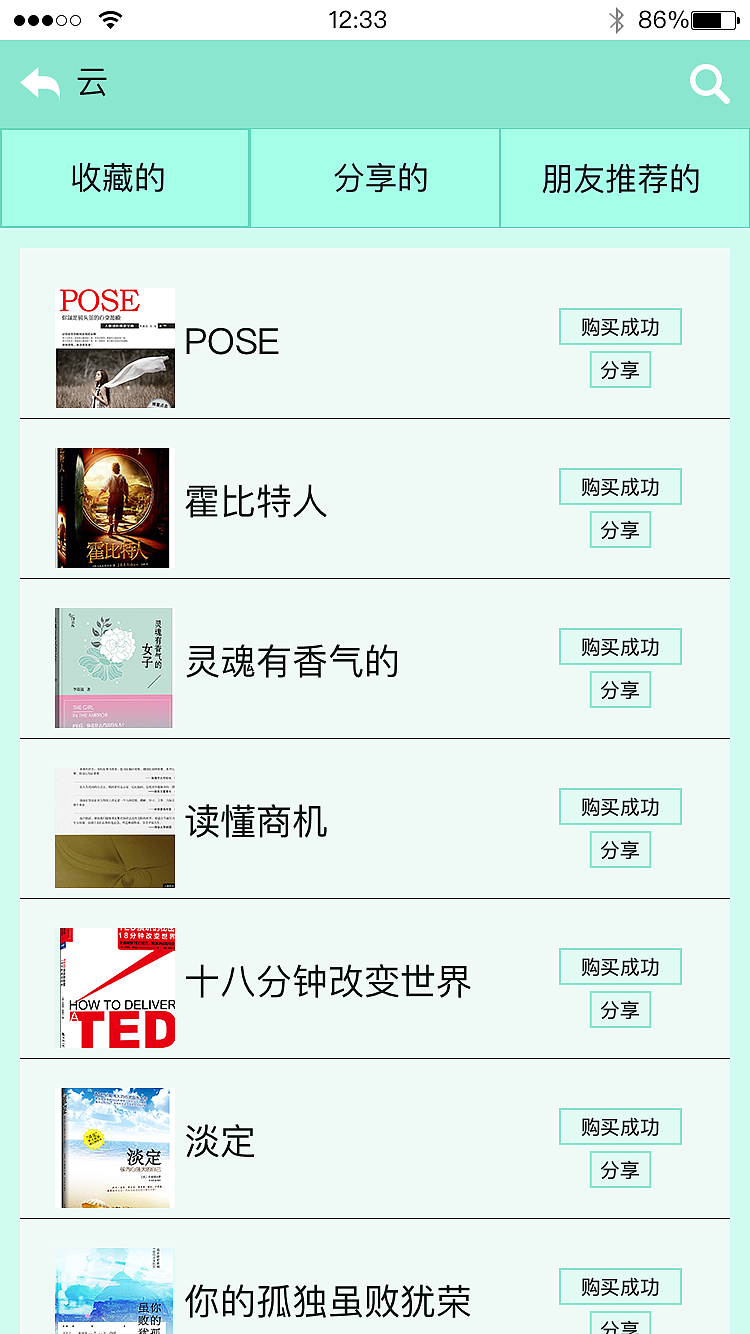
Task: Select the 朋友推荐的 tab
Action: pyautogui.click(x=624, y=177)
